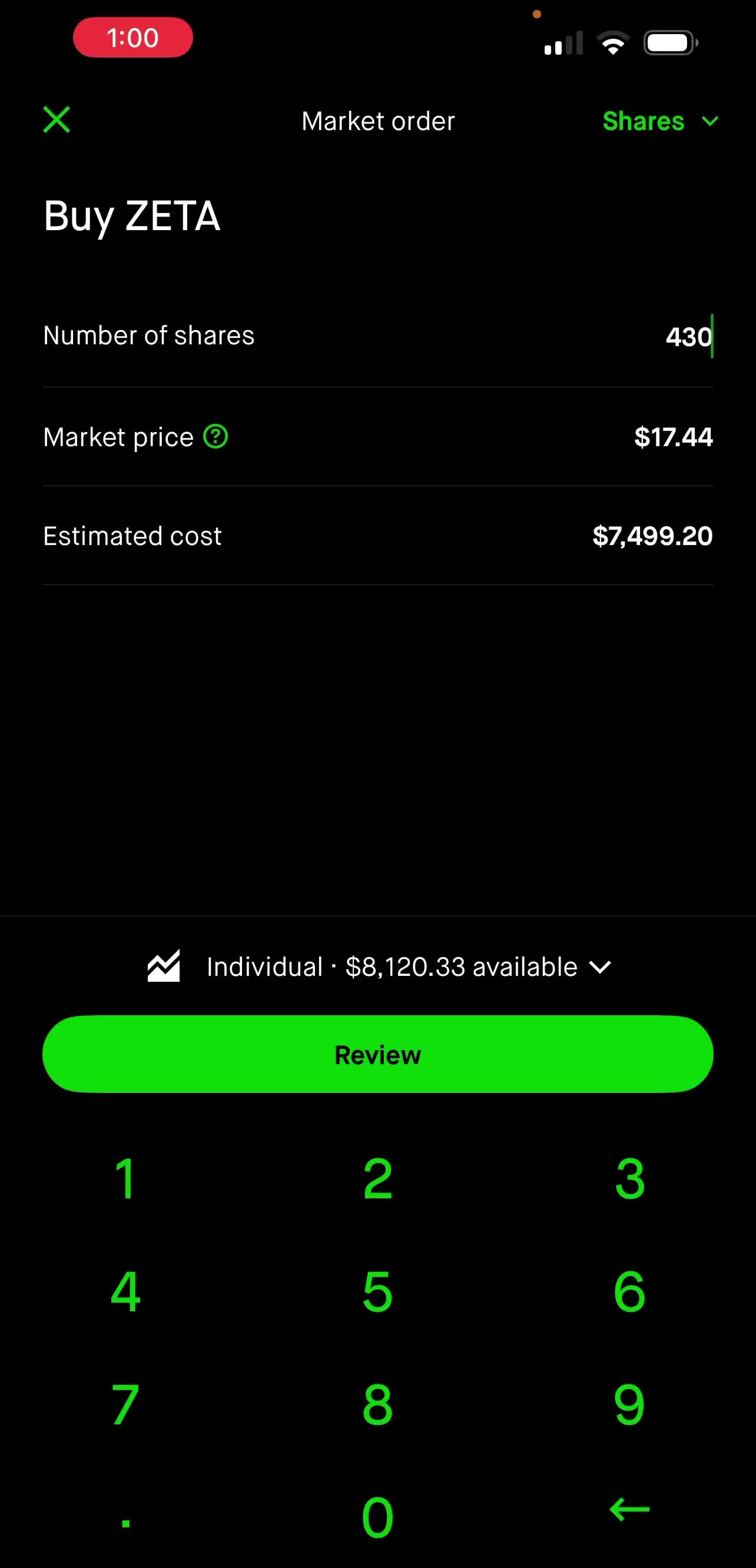The width and height of the screenshot is (756, 1568).
Task: Open the Market price help icon
Action: (x=215, y=436)
